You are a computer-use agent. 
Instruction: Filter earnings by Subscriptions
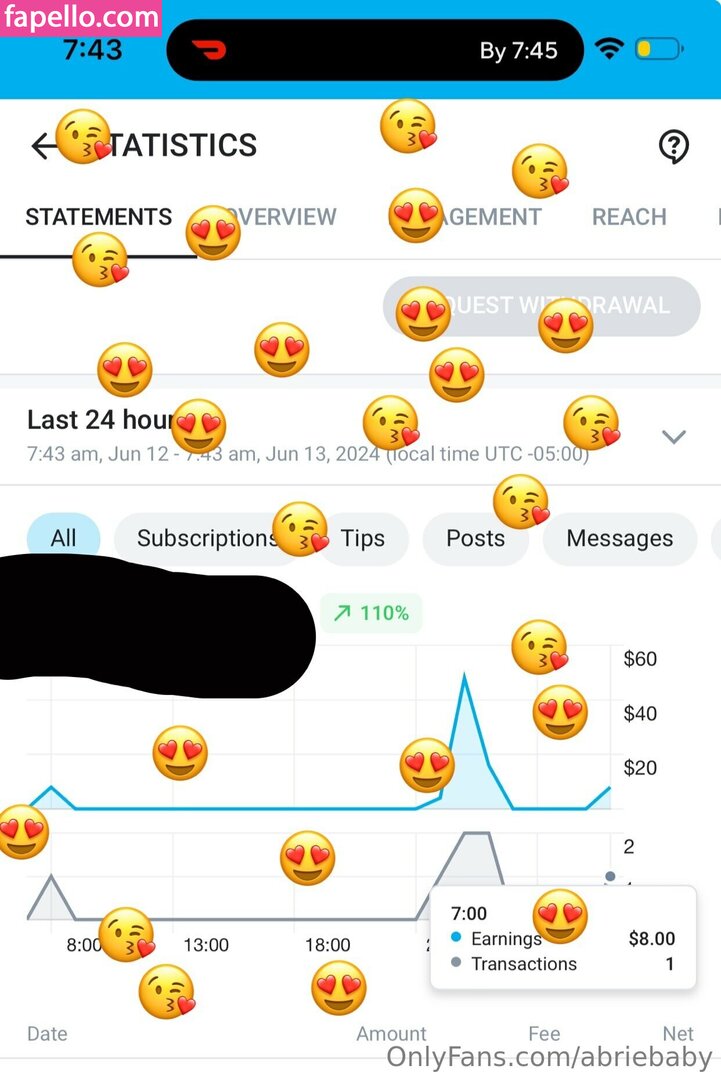(x=205, y=538)
